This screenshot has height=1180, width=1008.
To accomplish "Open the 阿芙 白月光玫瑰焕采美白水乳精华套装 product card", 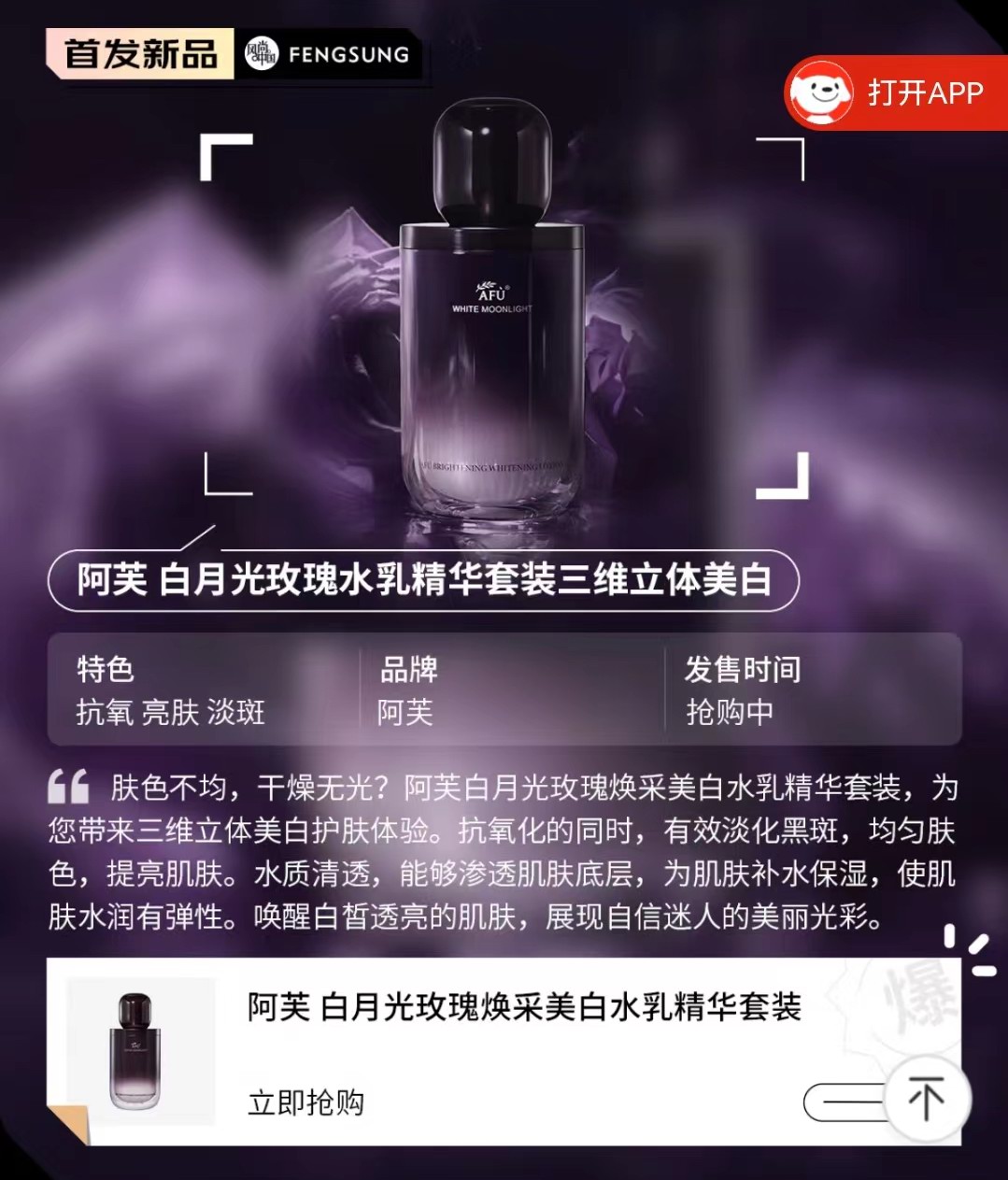I will [x=523, y=1007].
